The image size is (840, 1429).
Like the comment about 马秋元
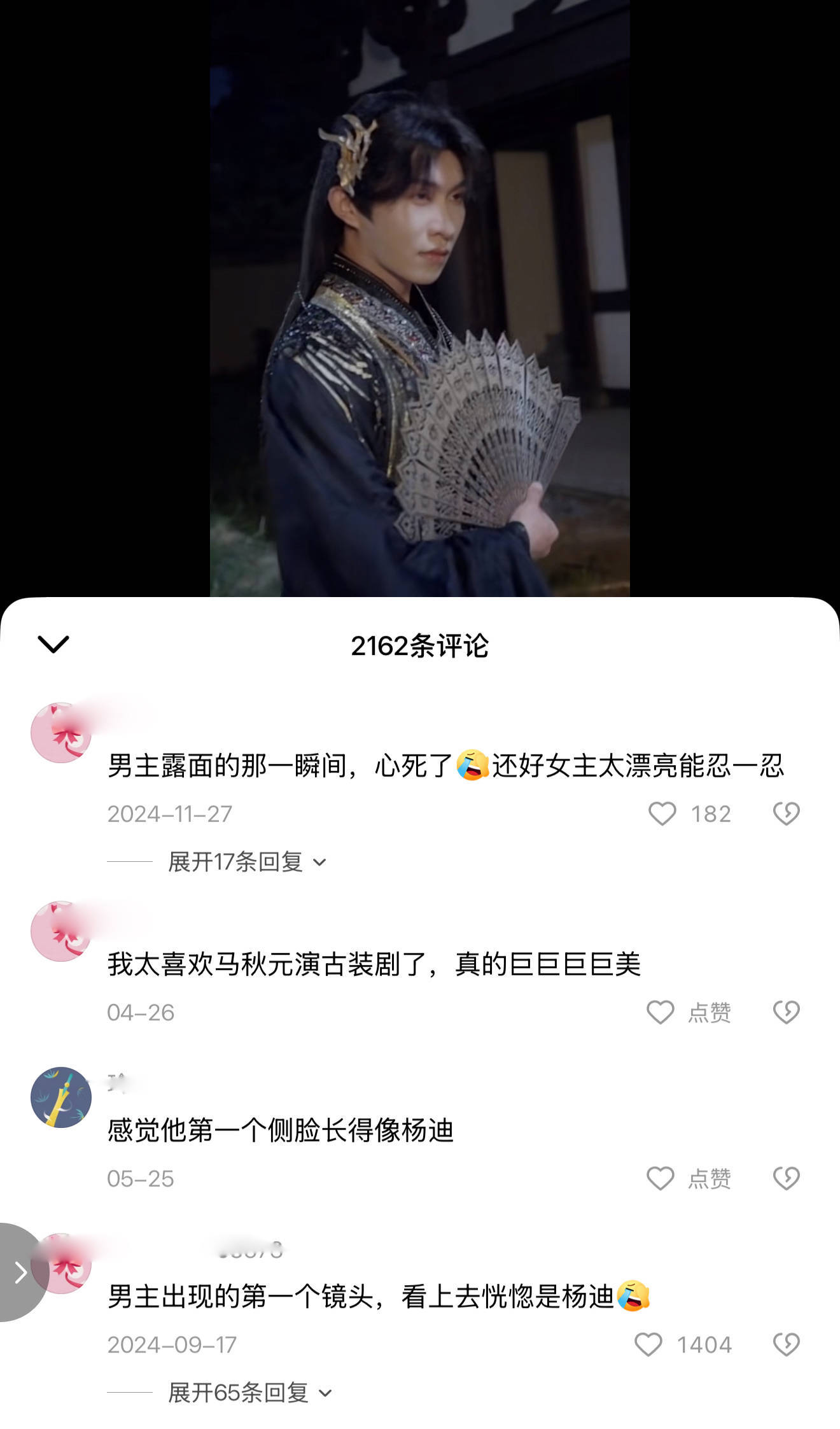[661, 1012]
